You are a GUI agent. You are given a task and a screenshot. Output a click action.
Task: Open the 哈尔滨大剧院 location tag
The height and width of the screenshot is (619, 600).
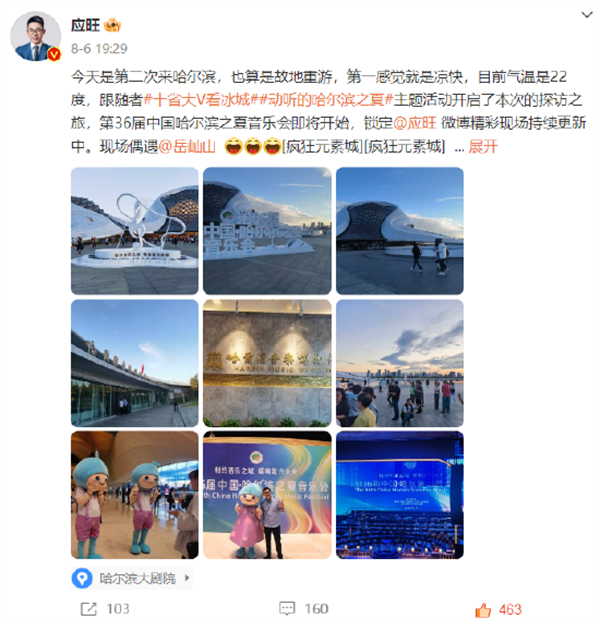click(x=132, y=577)
